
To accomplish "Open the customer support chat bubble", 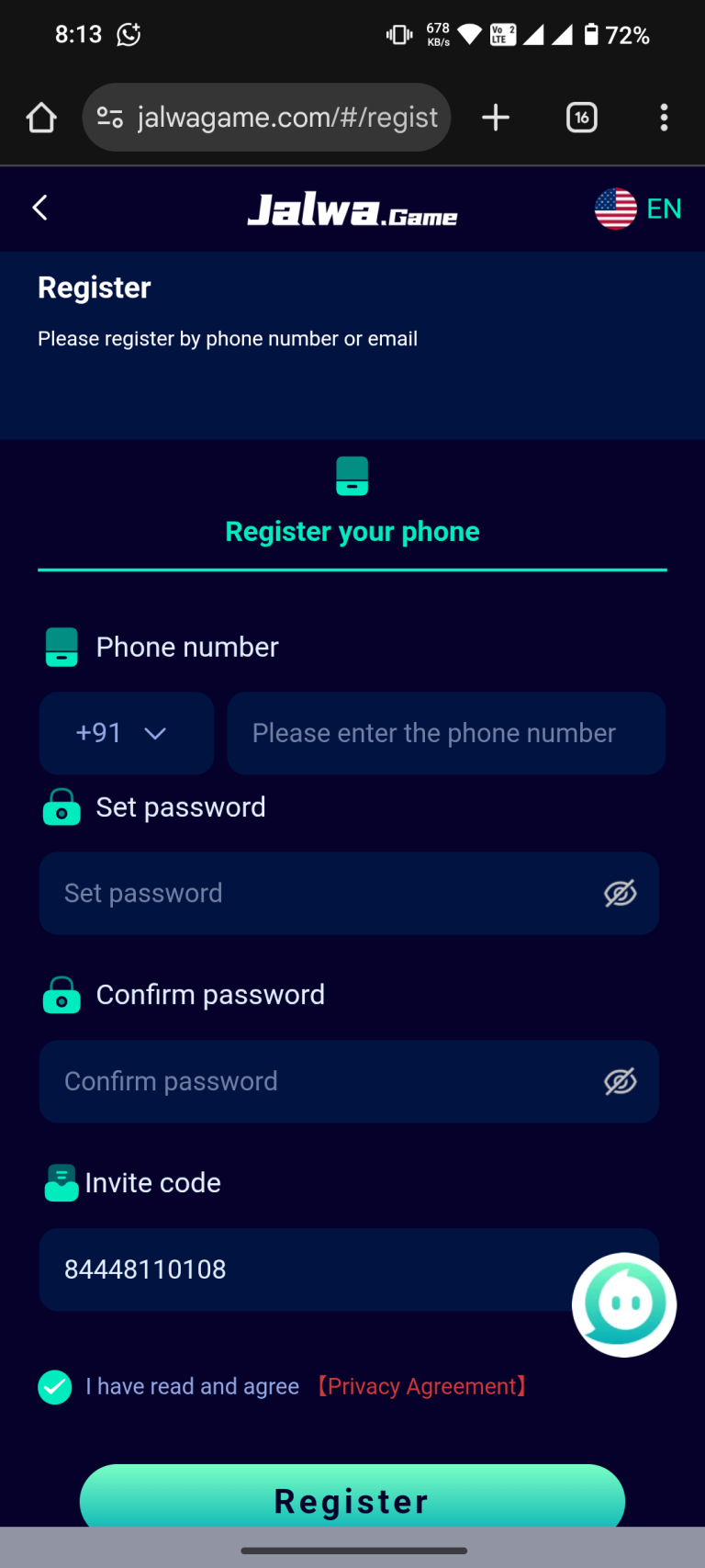I will click(x=624, y=1304).
